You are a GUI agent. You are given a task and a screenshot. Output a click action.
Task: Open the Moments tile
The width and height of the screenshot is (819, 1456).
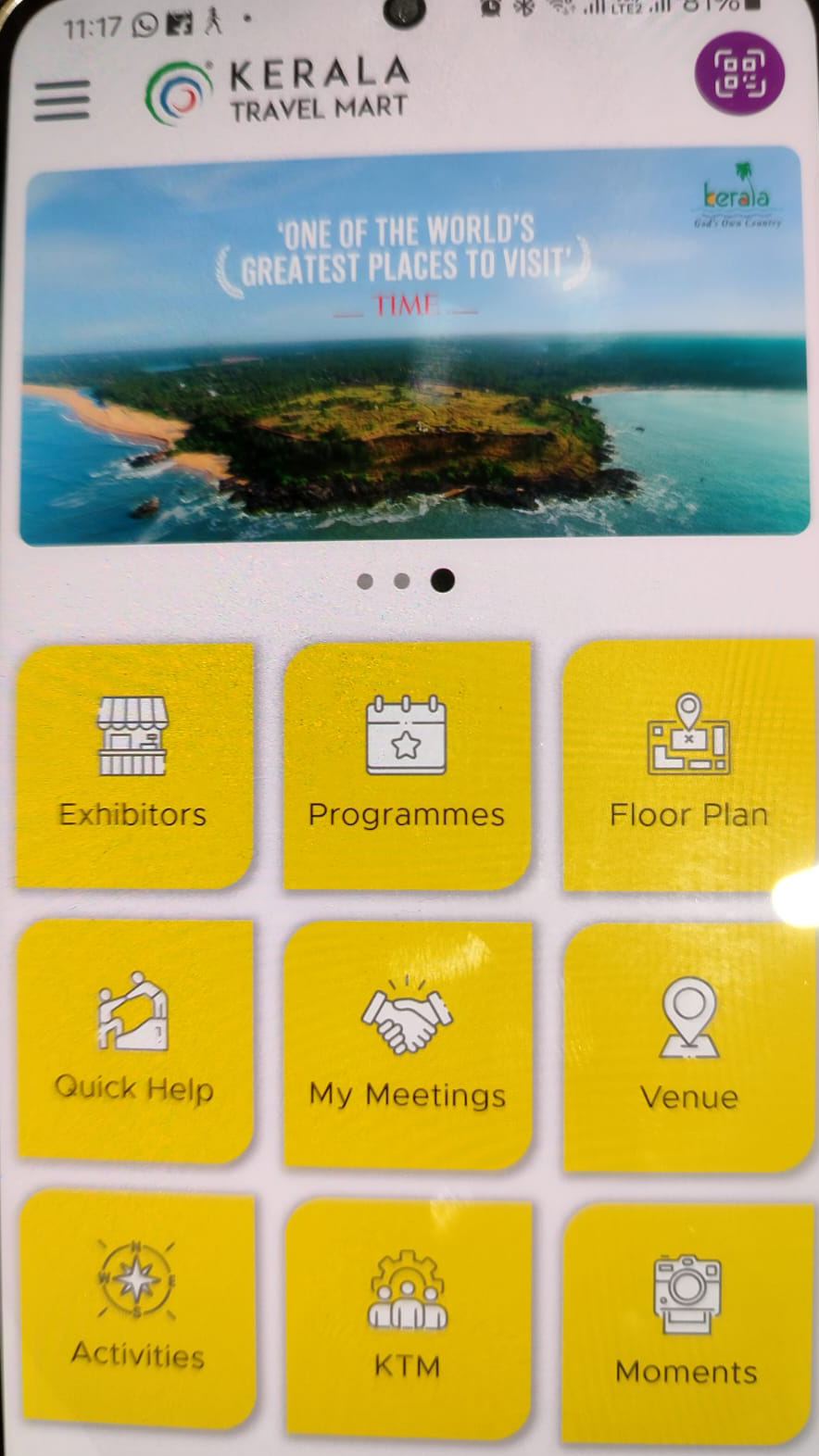686,1320
